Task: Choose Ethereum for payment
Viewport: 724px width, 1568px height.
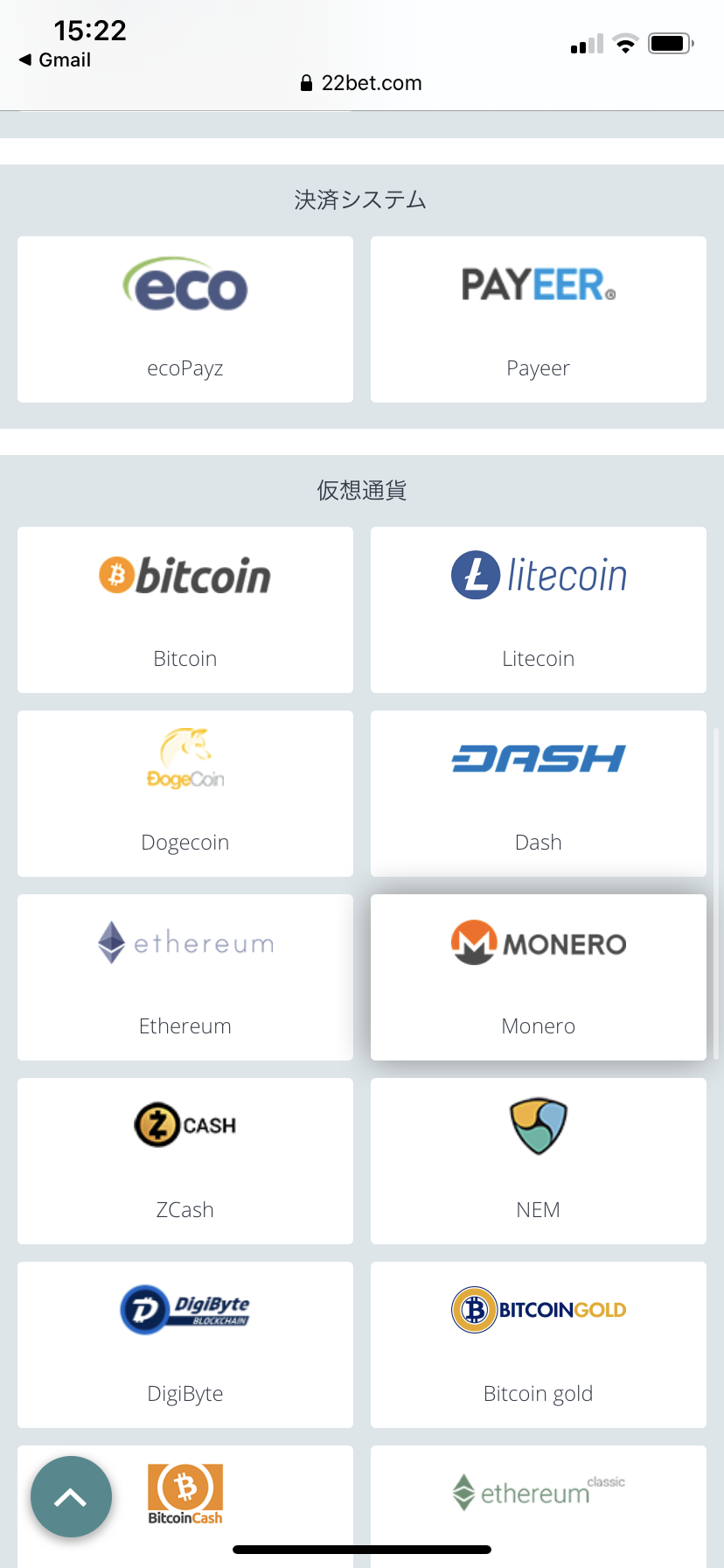Action: tap(185, 977)
